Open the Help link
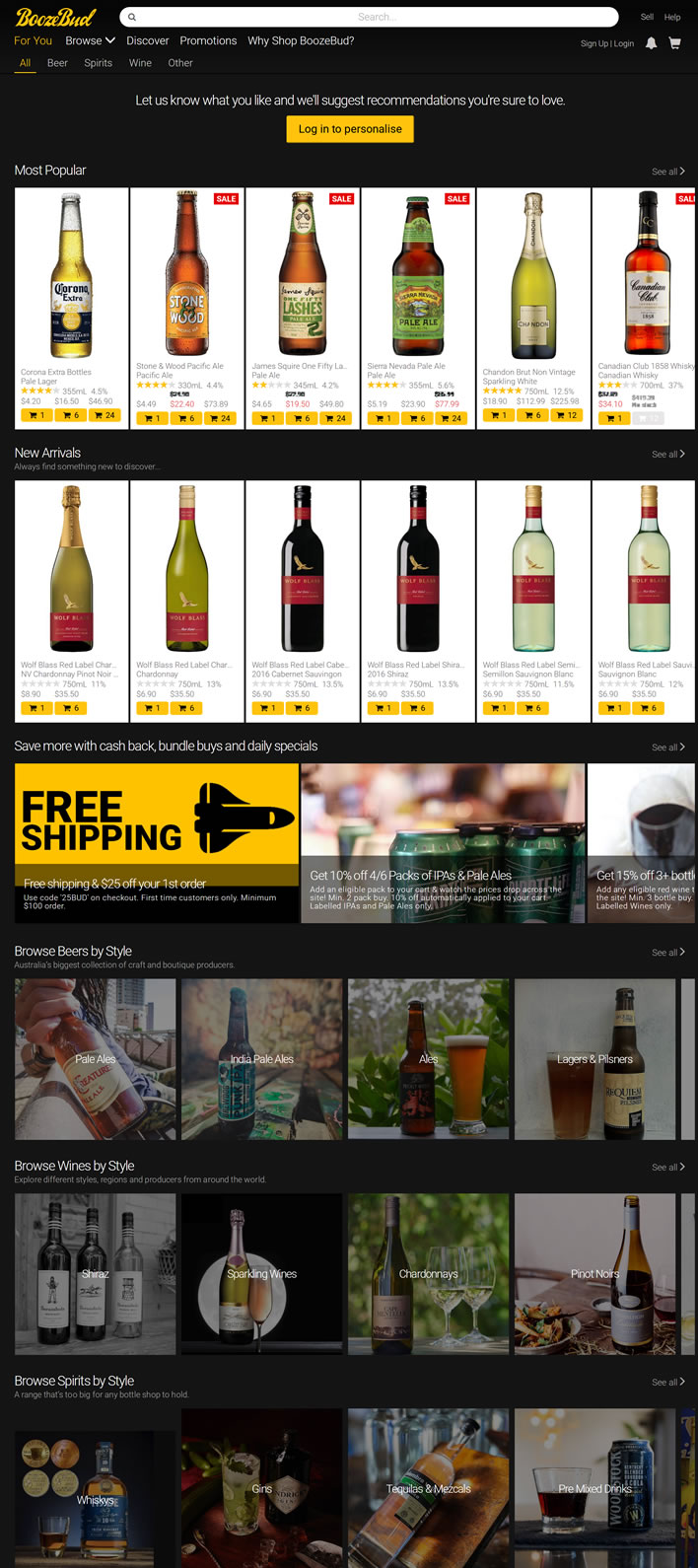The image size is (698, 1568). coord(672,17)
